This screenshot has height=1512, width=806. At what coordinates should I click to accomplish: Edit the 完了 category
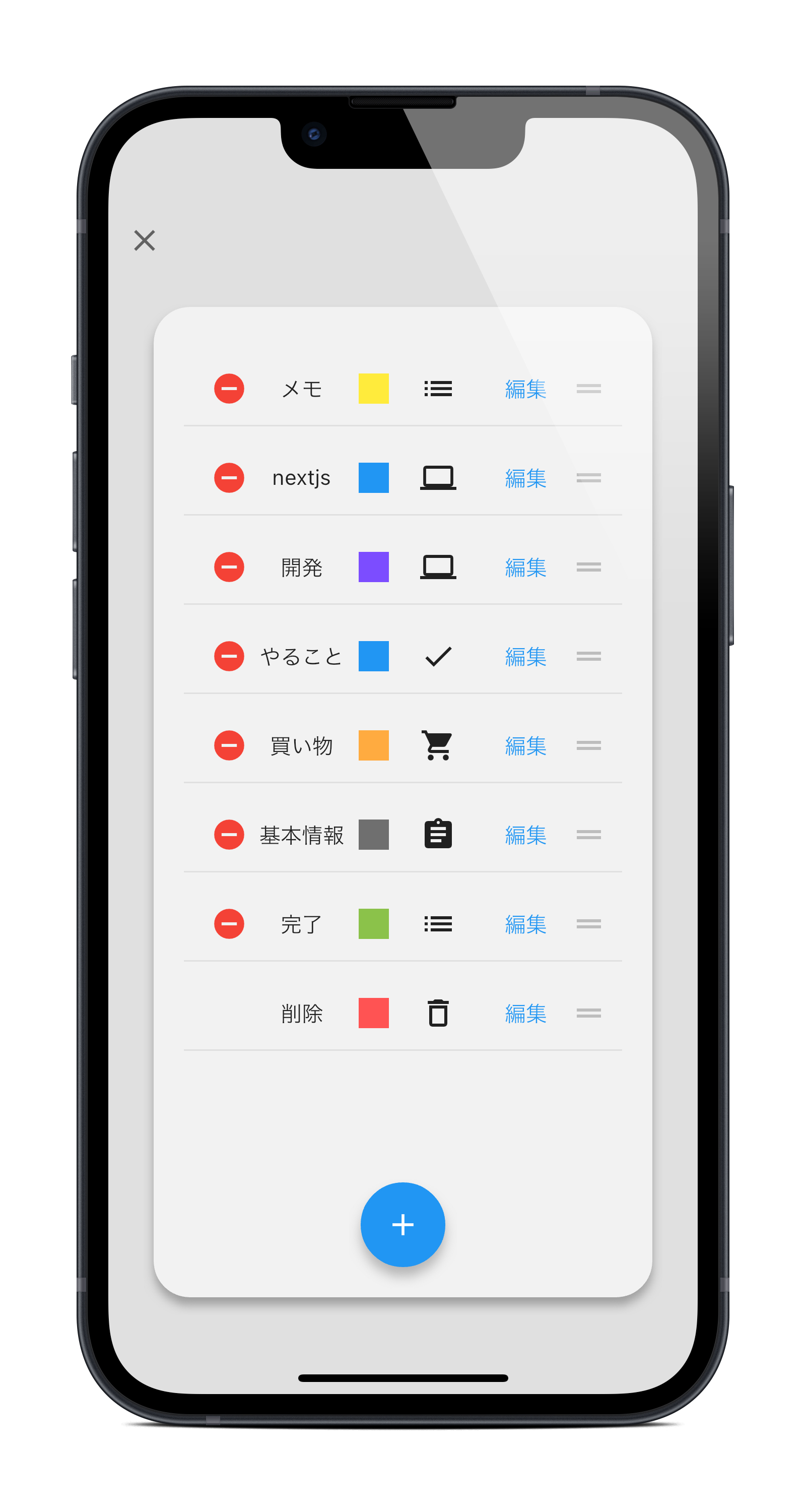tap(525, 924)
